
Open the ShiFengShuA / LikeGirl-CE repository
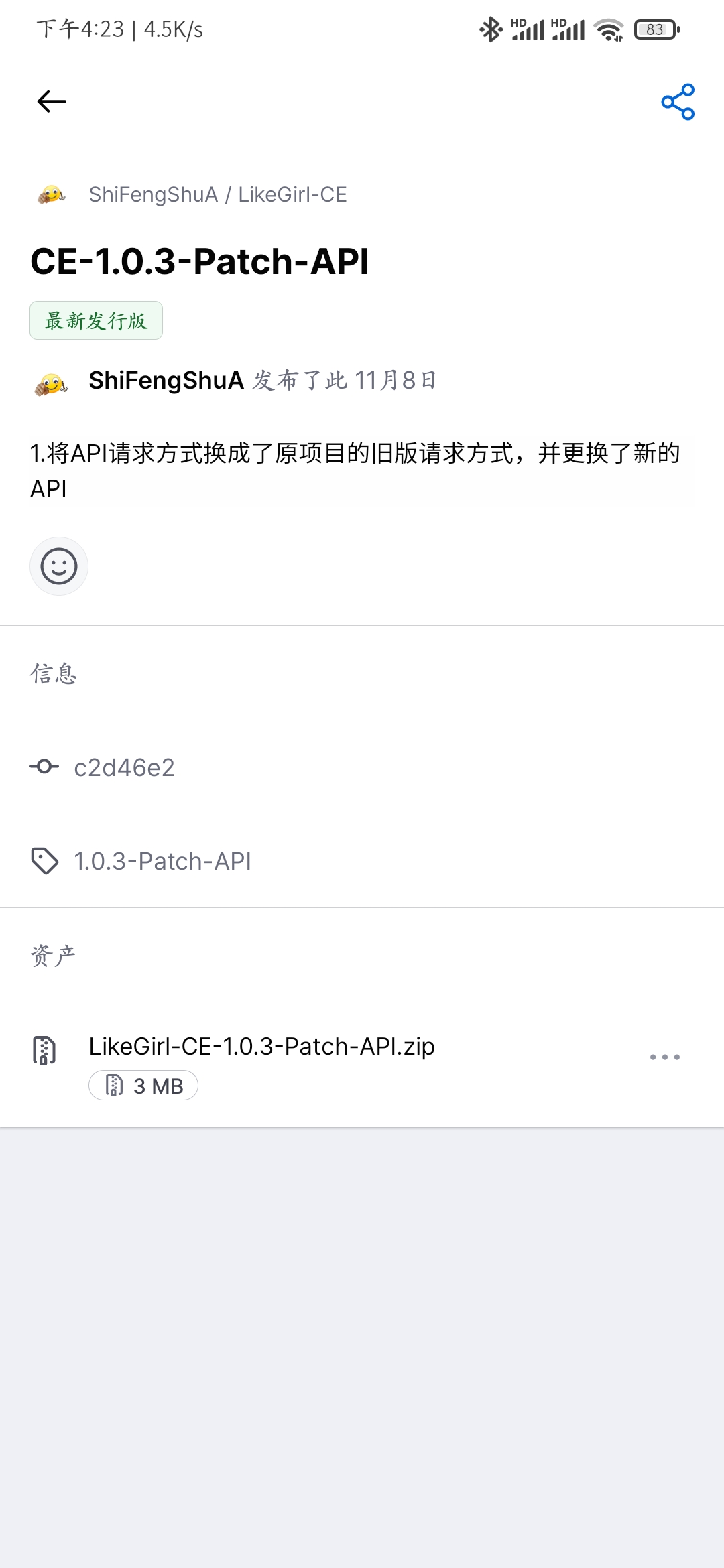pyautogui.click(x=218, y=194)
